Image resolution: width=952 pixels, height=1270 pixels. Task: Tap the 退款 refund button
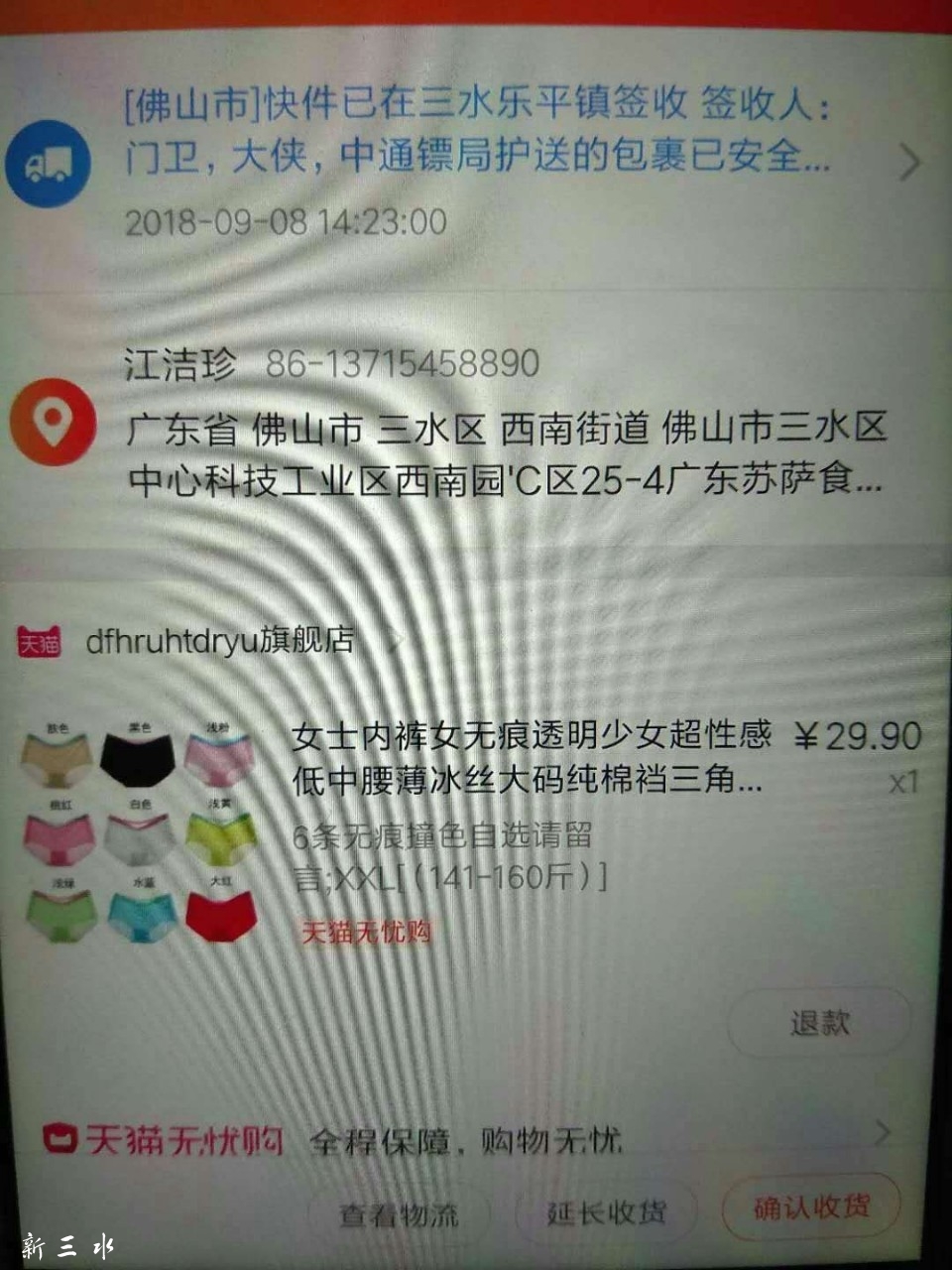tap(819, 1022)
